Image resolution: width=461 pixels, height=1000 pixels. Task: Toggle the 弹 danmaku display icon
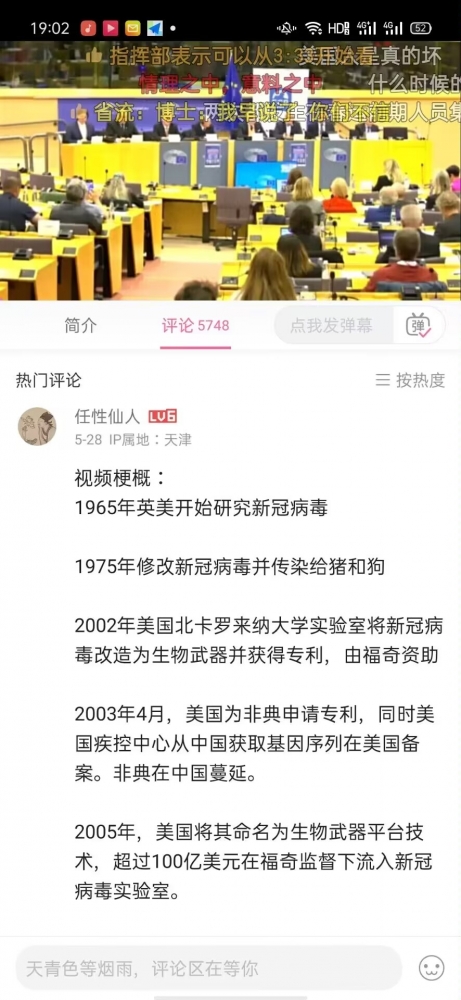click(418, 325)
